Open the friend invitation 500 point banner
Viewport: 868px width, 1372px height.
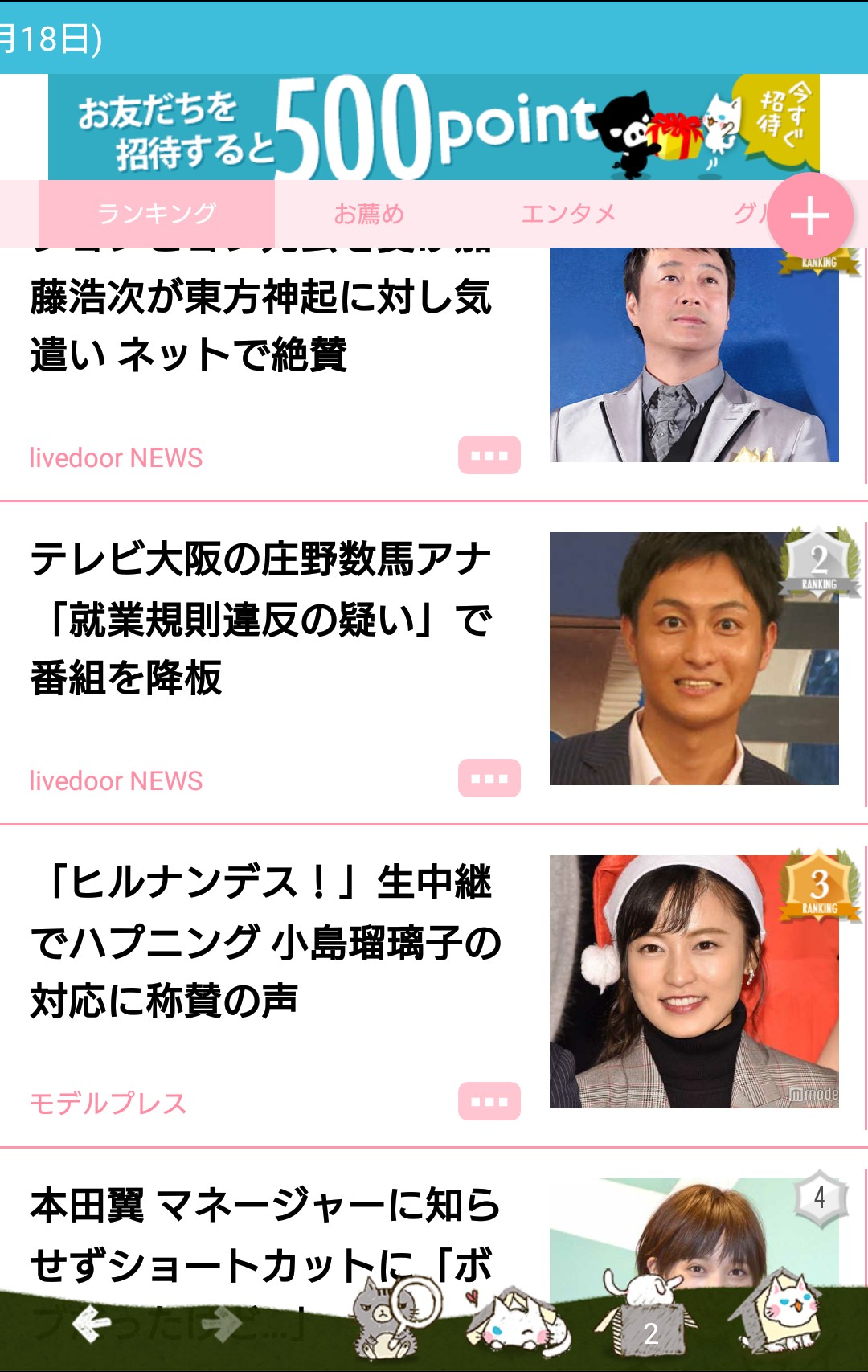[x=434, y=127]
